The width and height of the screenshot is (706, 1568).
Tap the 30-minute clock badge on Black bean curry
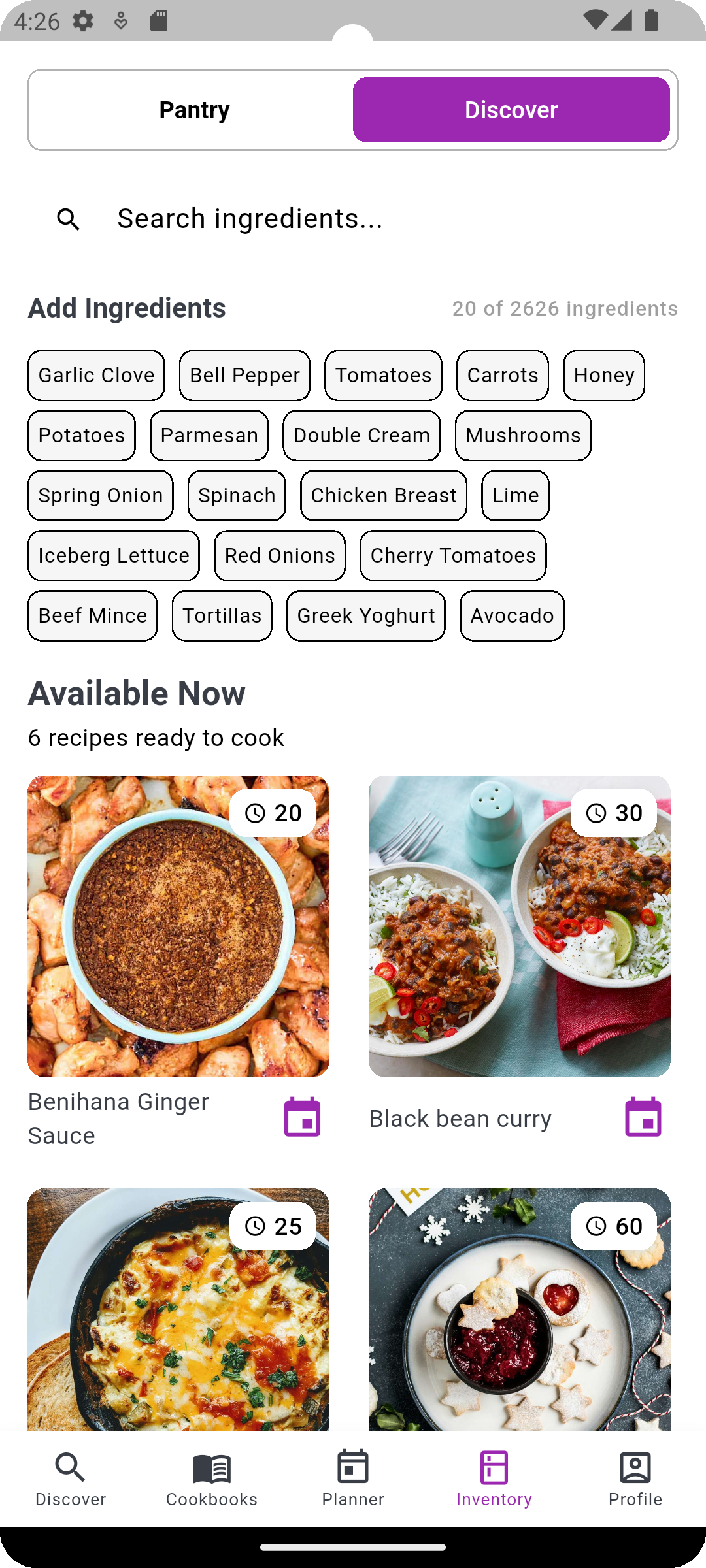[x=613, y=812]
